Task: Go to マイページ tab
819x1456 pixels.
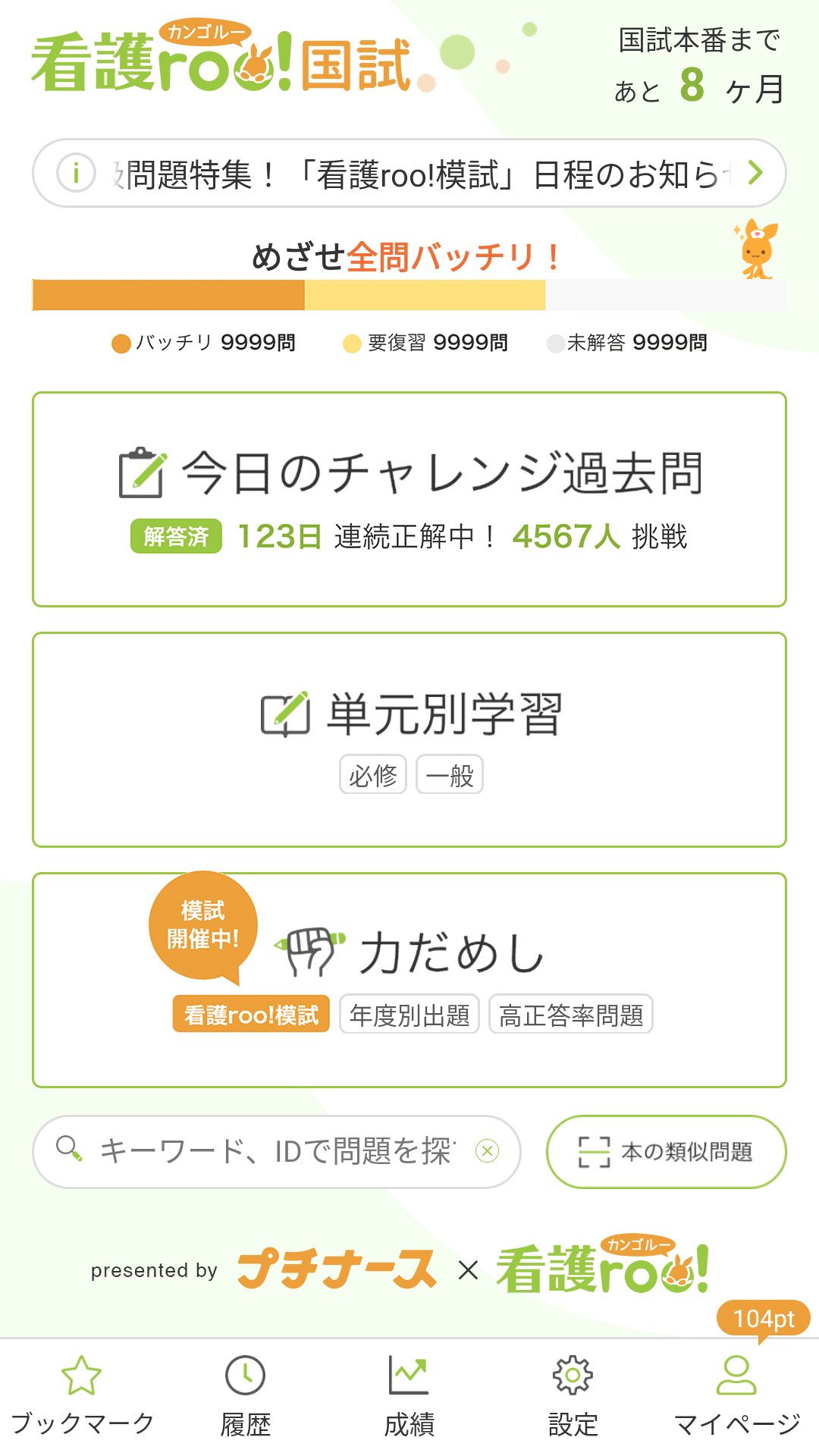Action: click(736, 1395)
